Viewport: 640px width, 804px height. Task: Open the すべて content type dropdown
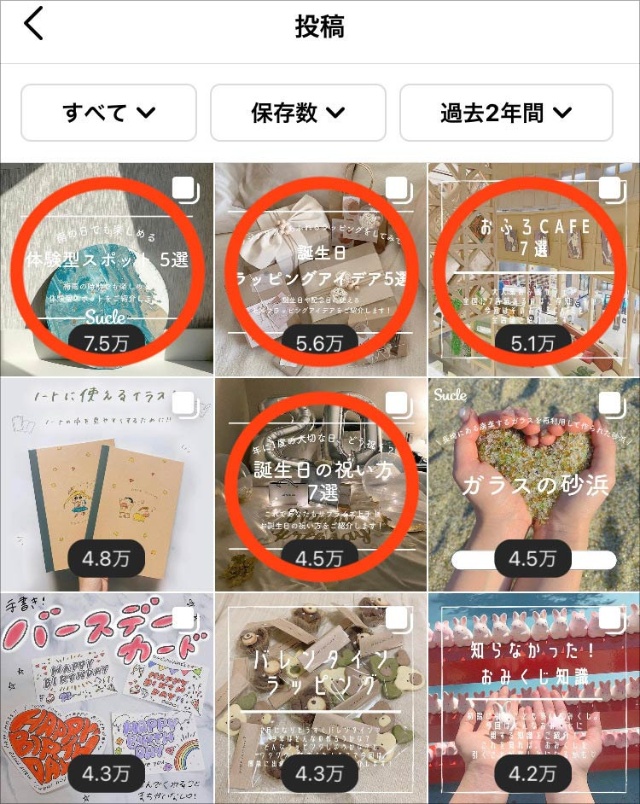click(x=108, y=113)
